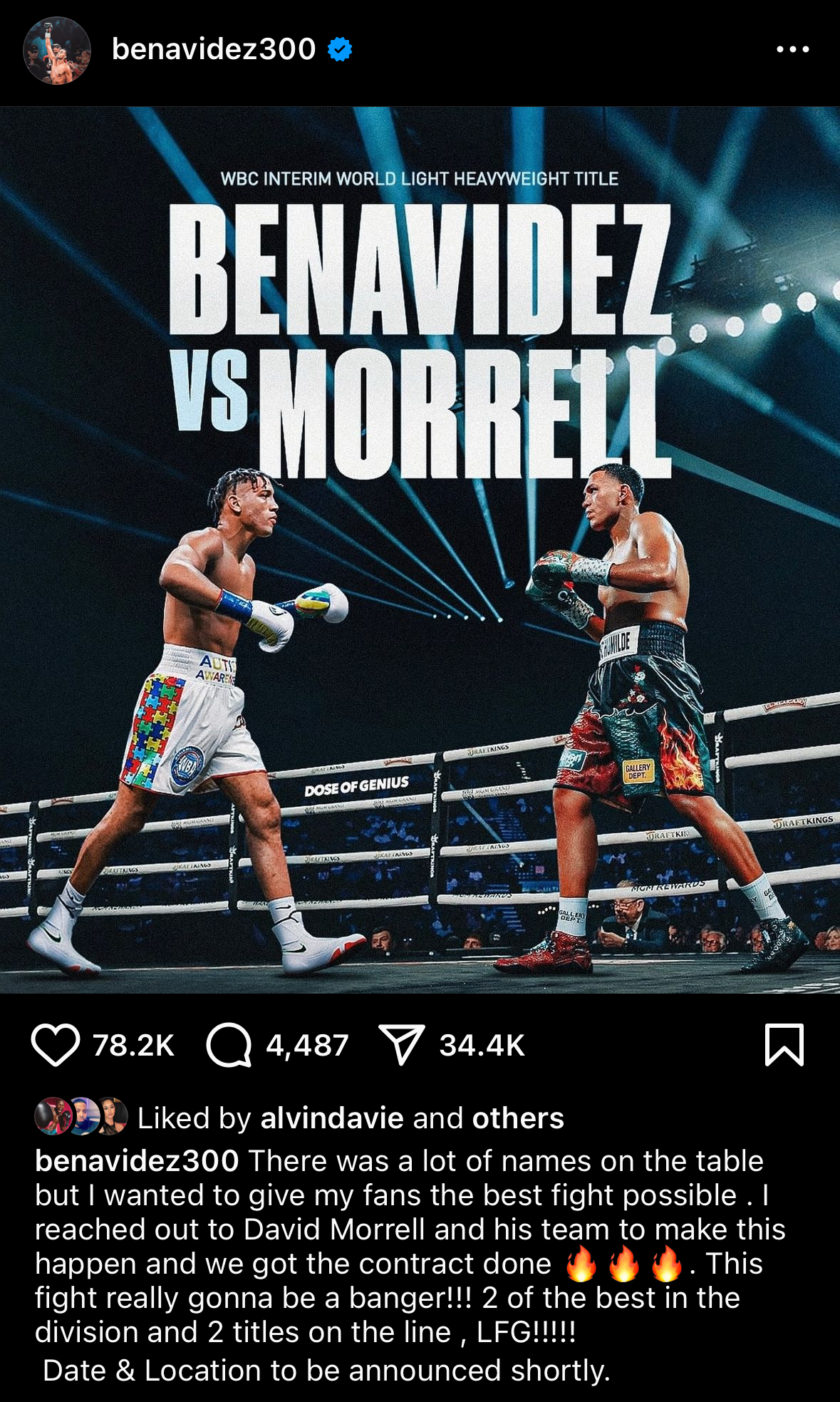
Task: Share this post via send icon
Action: pos(401,1045)
